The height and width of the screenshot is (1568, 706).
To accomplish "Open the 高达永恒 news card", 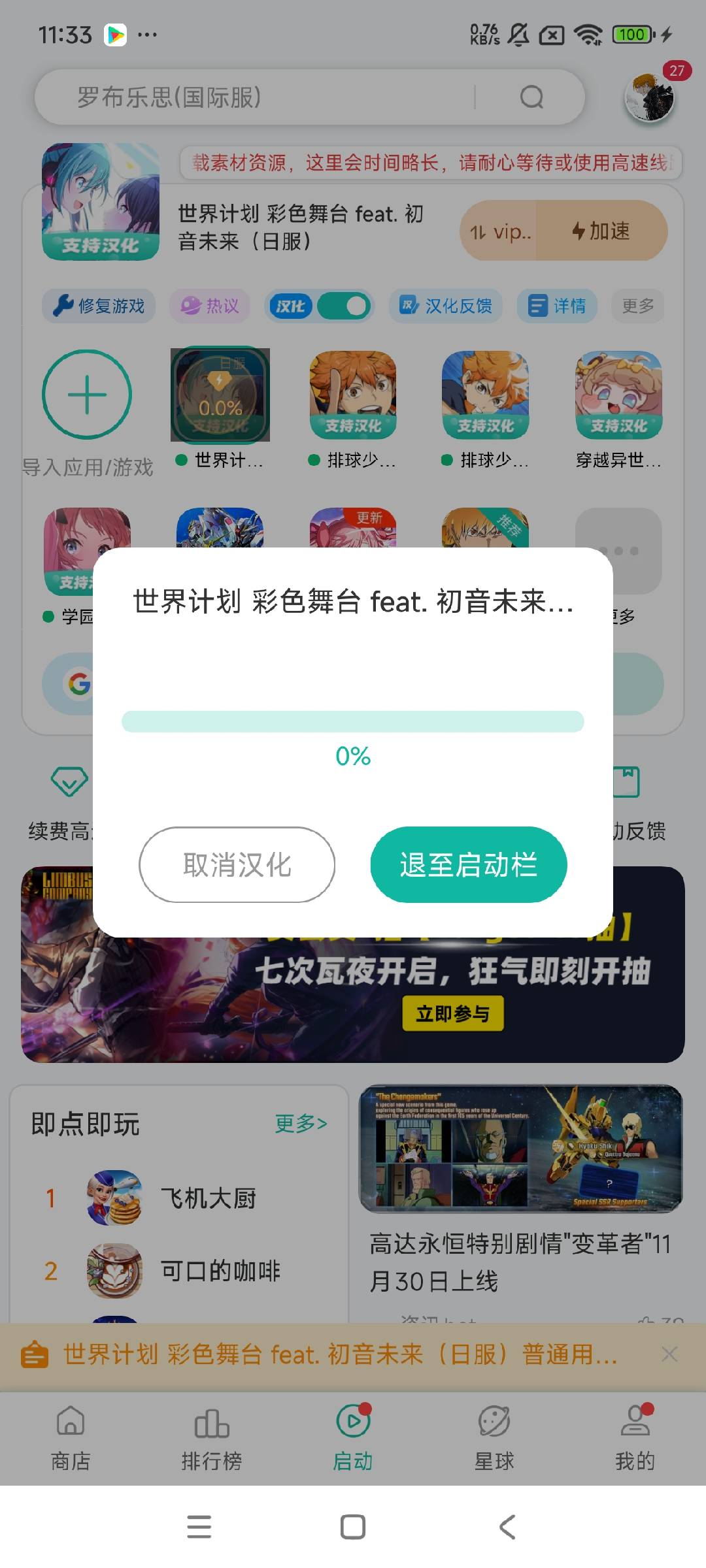I will pos(520,1189).
